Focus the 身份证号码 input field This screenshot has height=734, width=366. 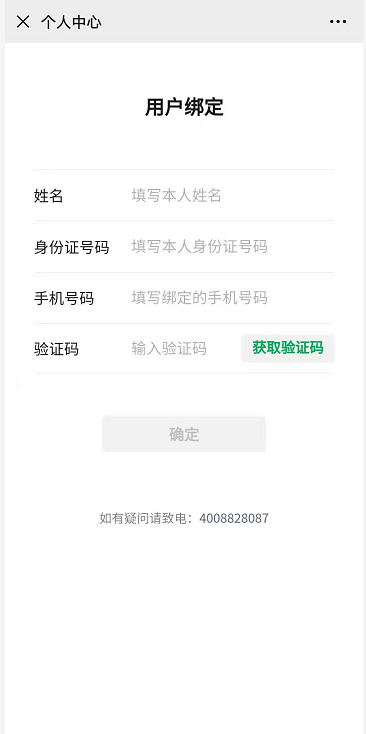click(x=232, y=246)
